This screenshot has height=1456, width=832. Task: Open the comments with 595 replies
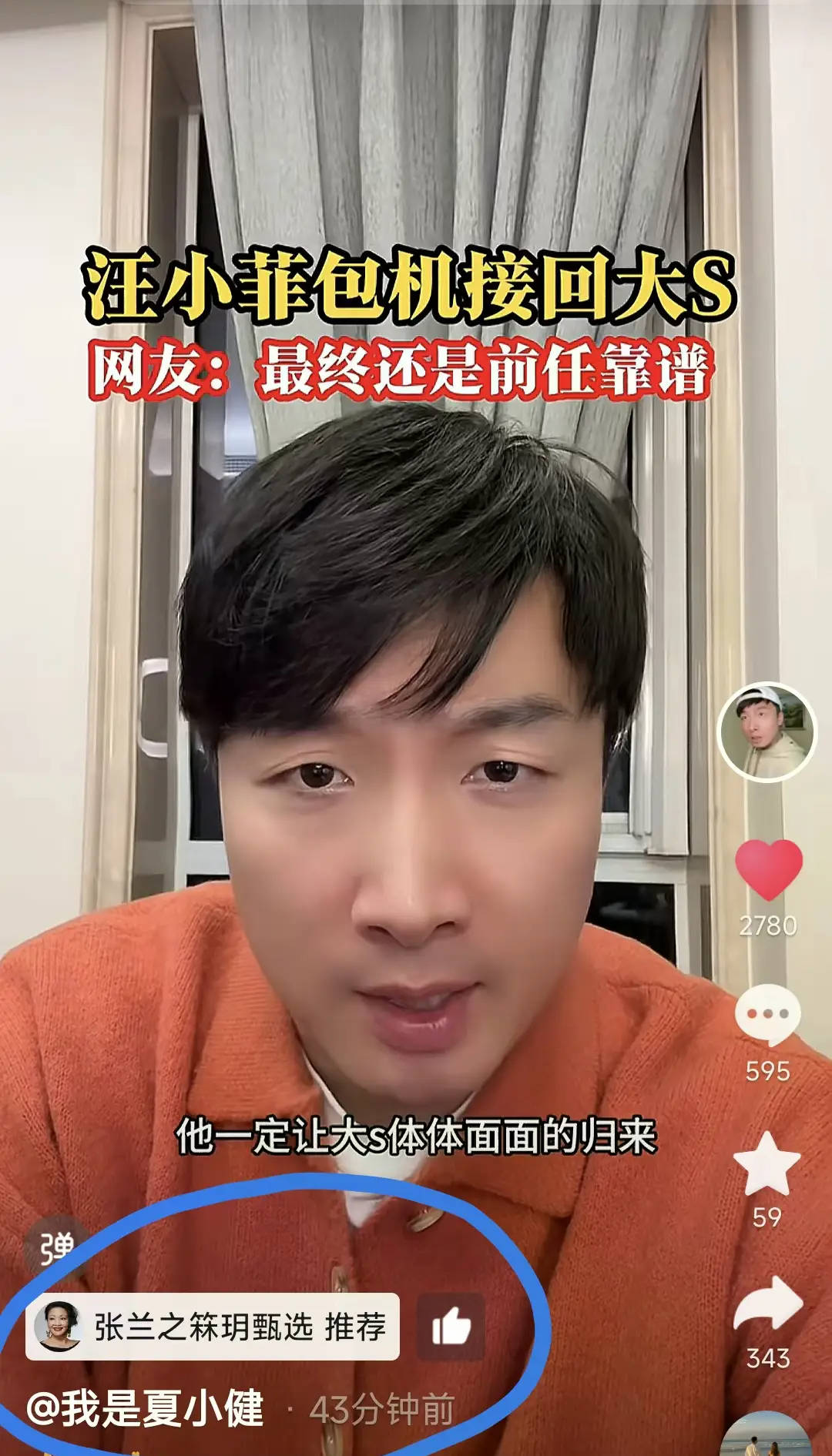pyautogui.click(x=767, y=1015)
